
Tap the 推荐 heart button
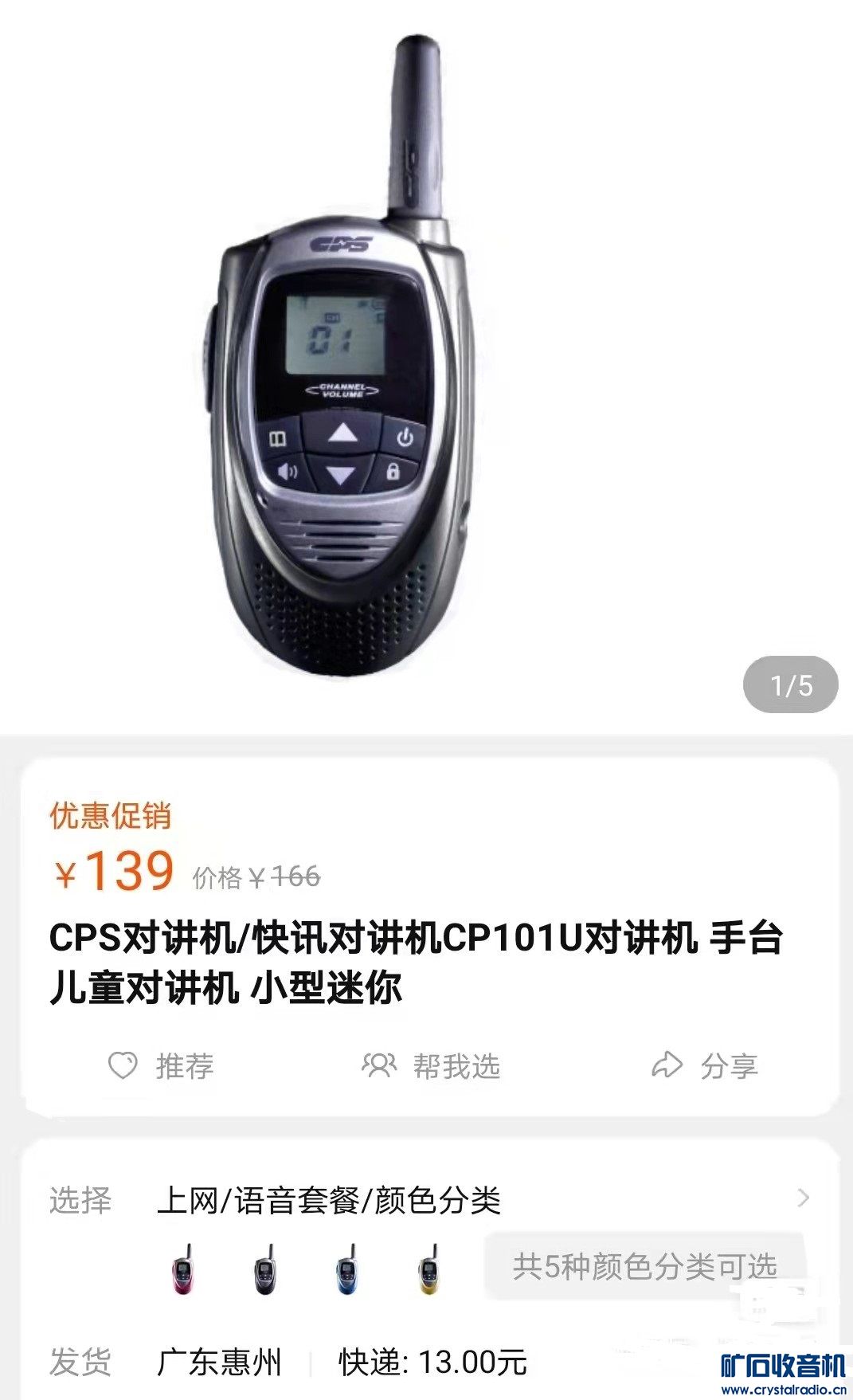pyautogui.click(x=161, y=1065)
